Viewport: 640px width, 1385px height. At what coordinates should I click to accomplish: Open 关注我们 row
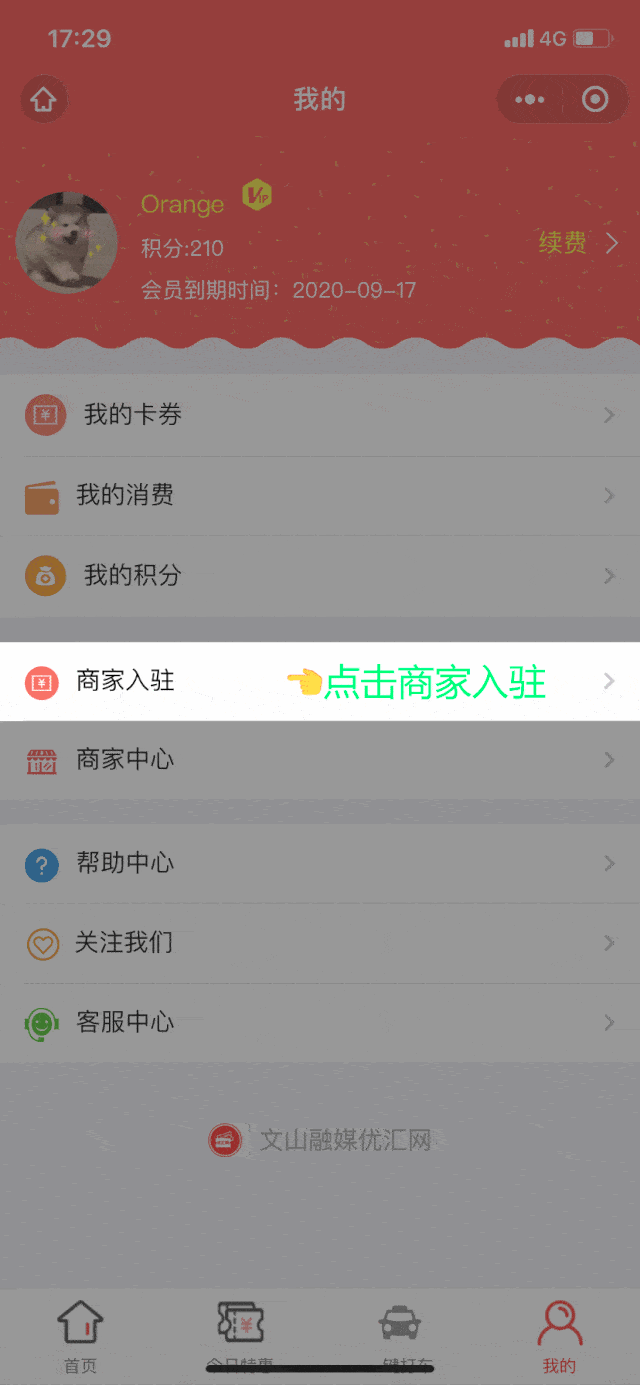[320, 943]
